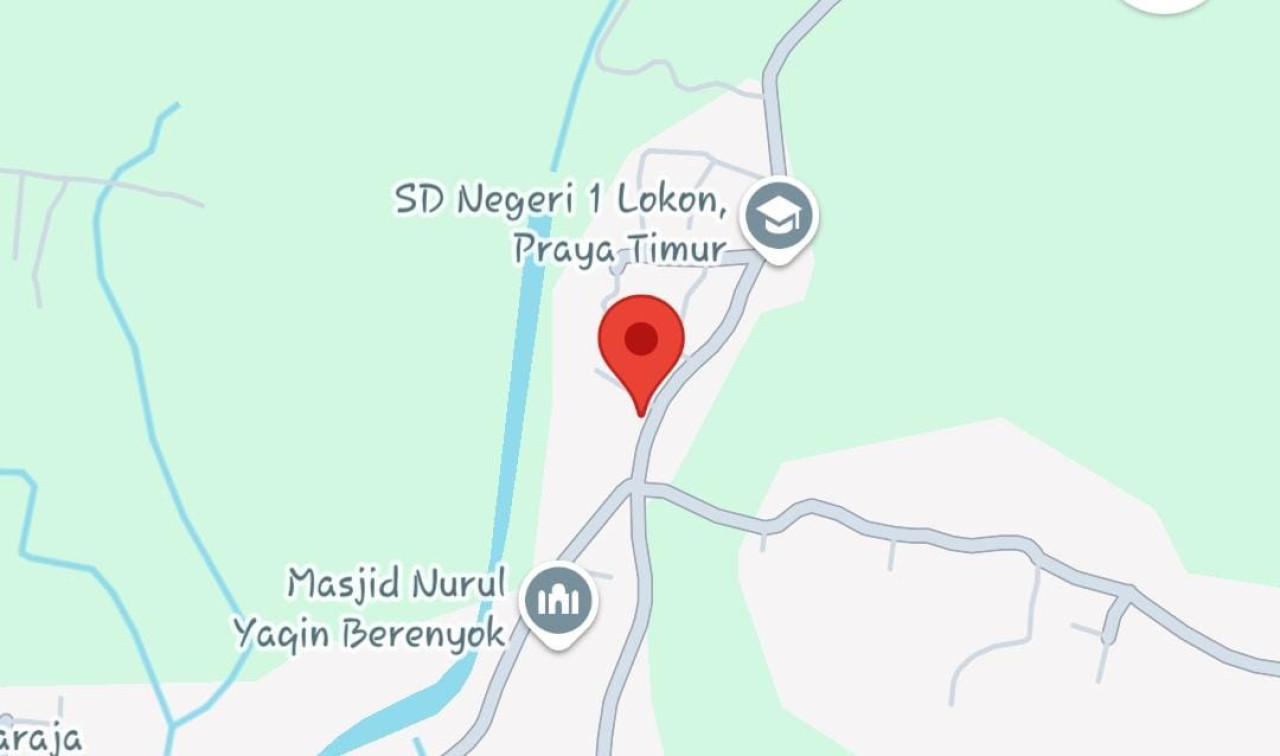Image resolution: width=1280 pixels, height=756 pixels.
Task: Select the red dropped location pin
Action: (x=641, y=344)
